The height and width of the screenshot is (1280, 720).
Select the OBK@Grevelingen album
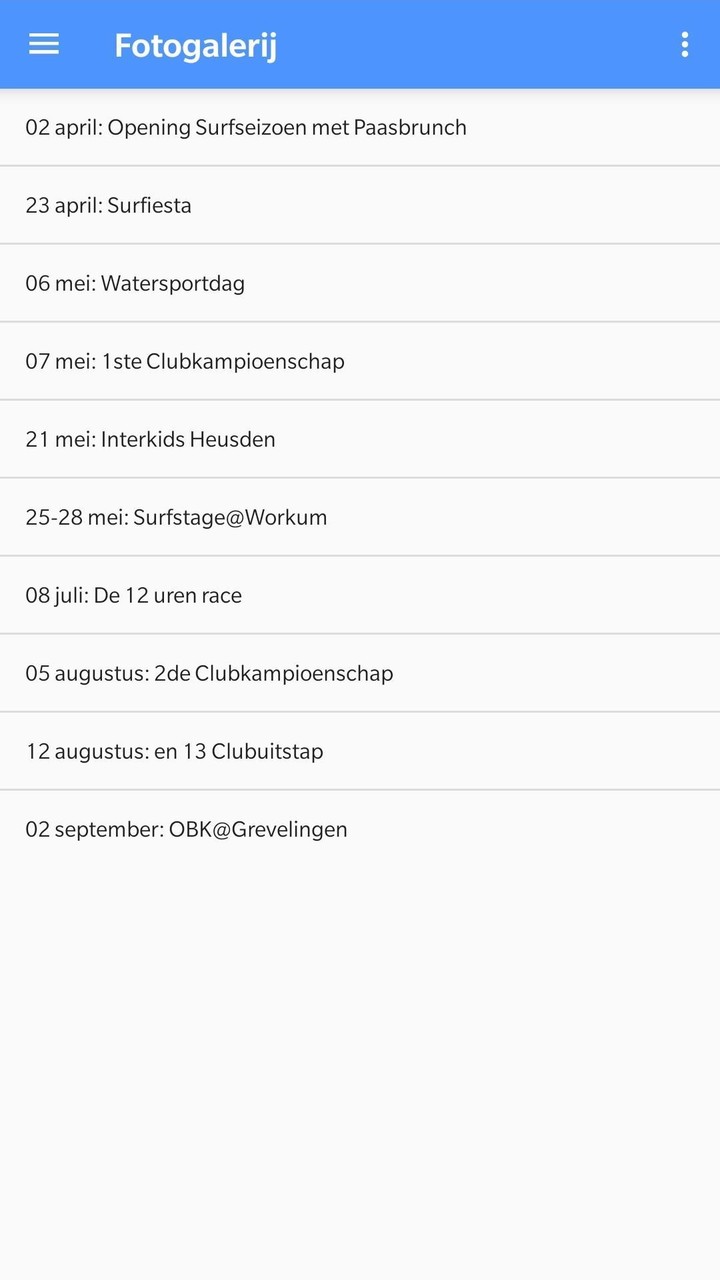tap(186, 829)
